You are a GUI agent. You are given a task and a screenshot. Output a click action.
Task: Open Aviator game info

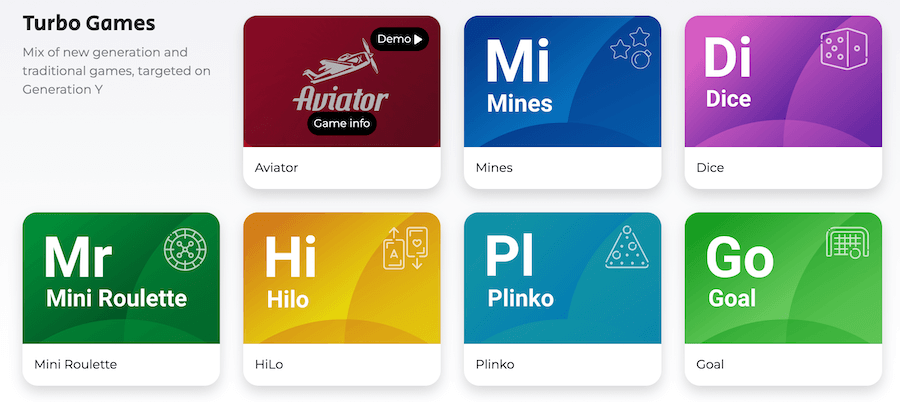point(342,124)
